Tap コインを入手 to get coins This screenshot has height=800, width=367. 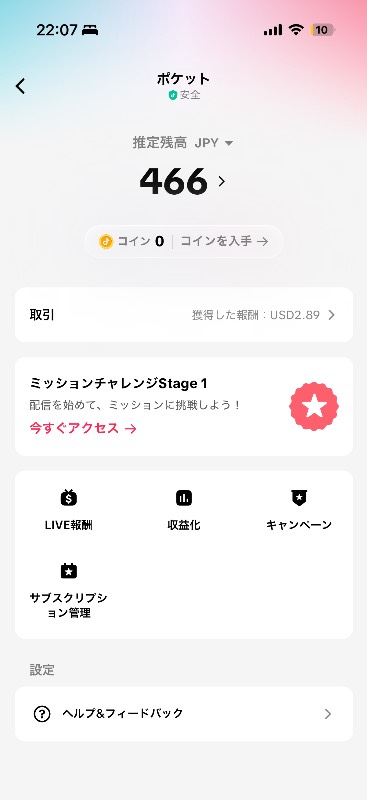click(x=225, y=241)
